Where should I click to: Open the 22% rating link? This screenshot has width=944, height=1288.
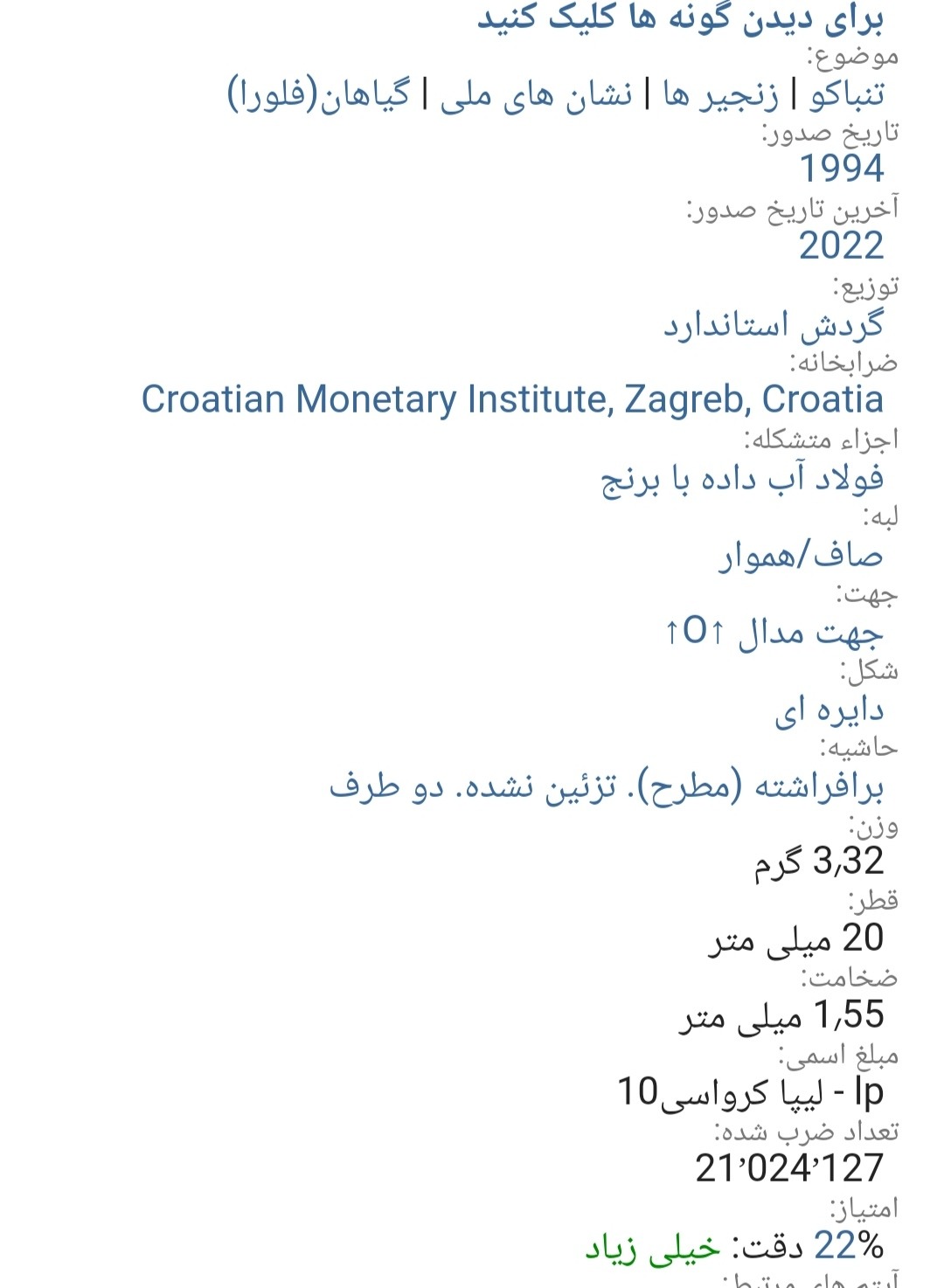pos(848,1245)
